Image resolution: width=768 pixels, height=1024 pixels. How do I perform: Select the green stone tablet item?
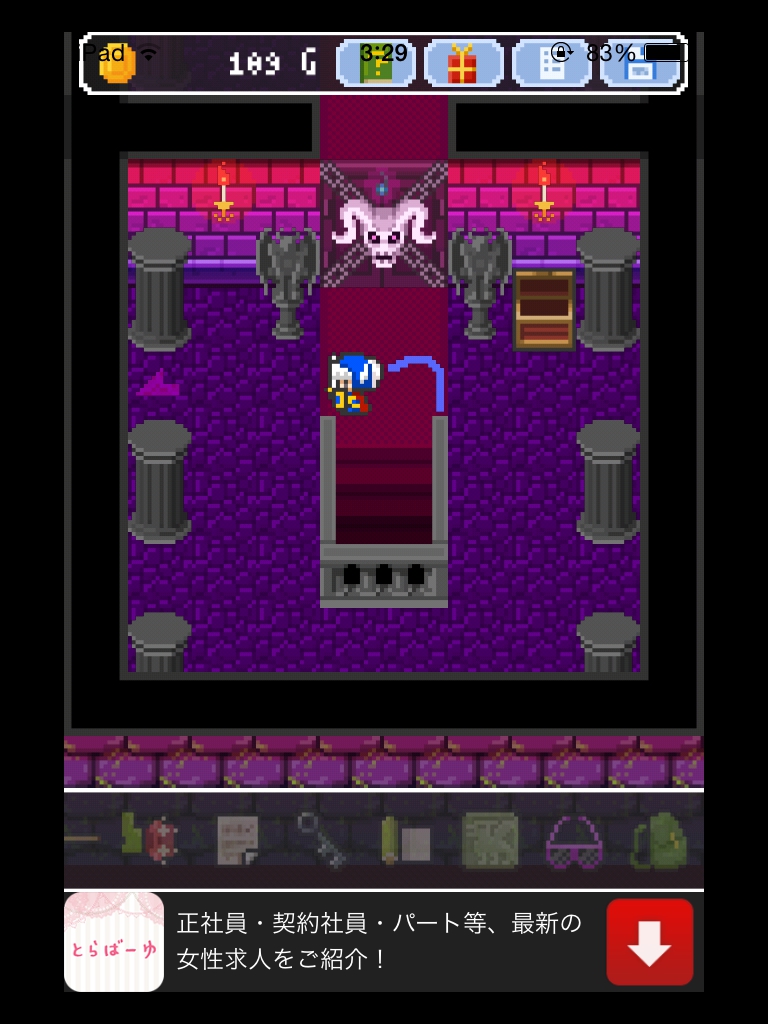490,840
